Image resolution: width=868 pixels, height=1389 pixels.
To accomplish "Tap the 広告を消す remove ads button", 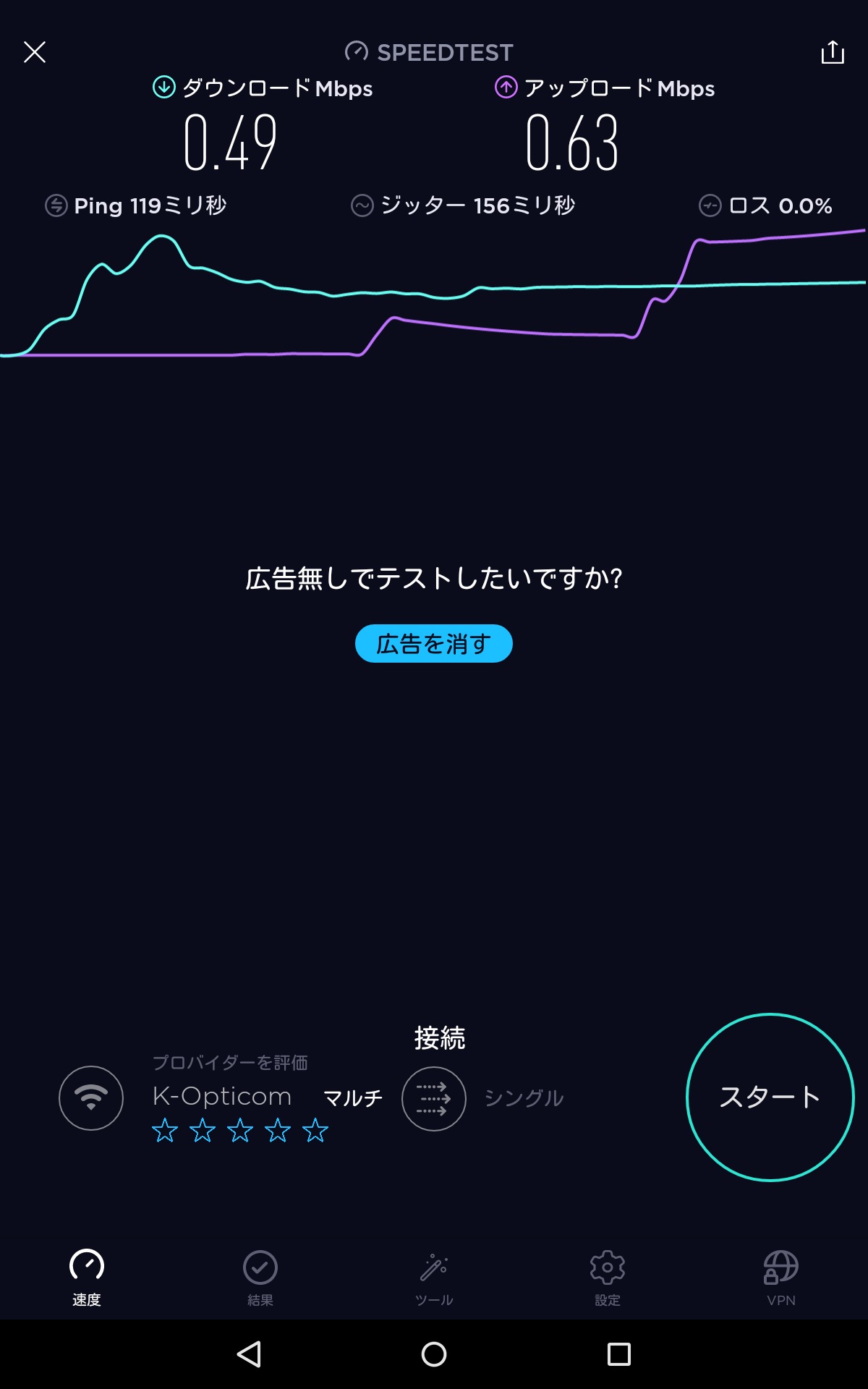I will click(x=434, y=643).
